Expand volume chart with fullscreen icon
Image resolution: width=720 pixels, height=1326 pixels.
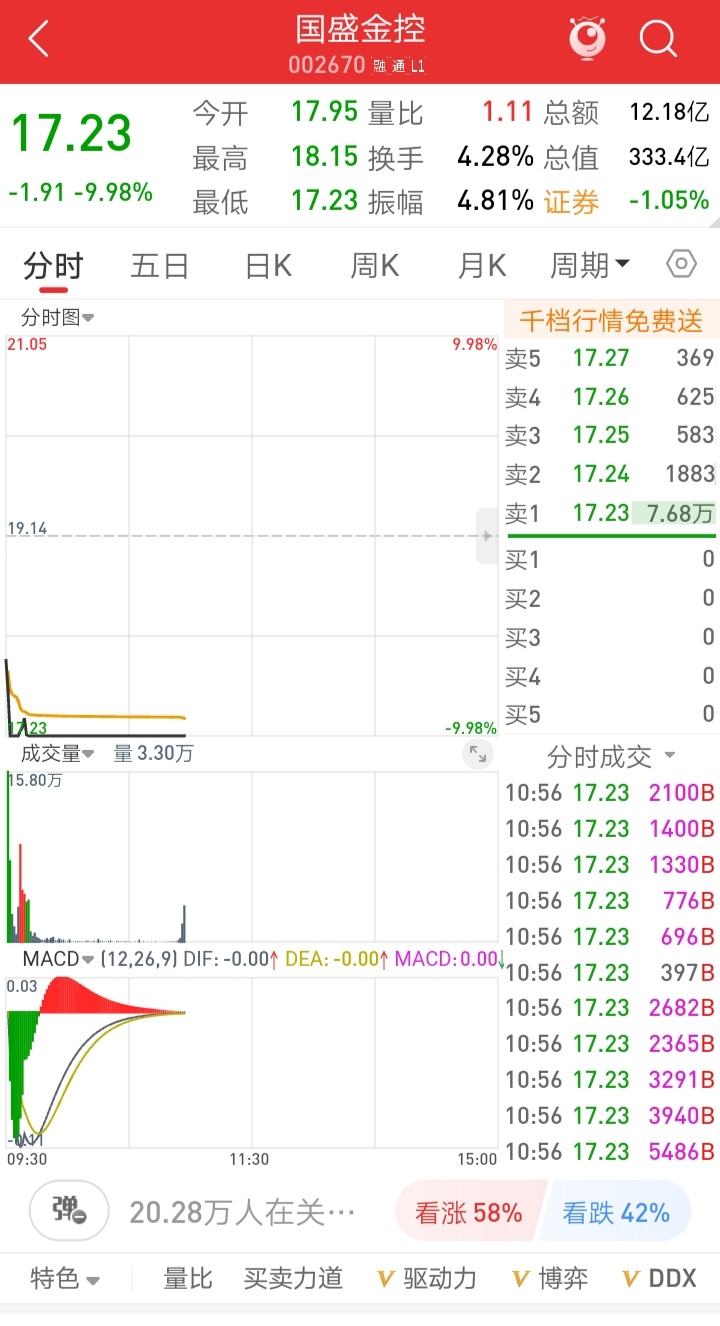[x=477, y=755]
